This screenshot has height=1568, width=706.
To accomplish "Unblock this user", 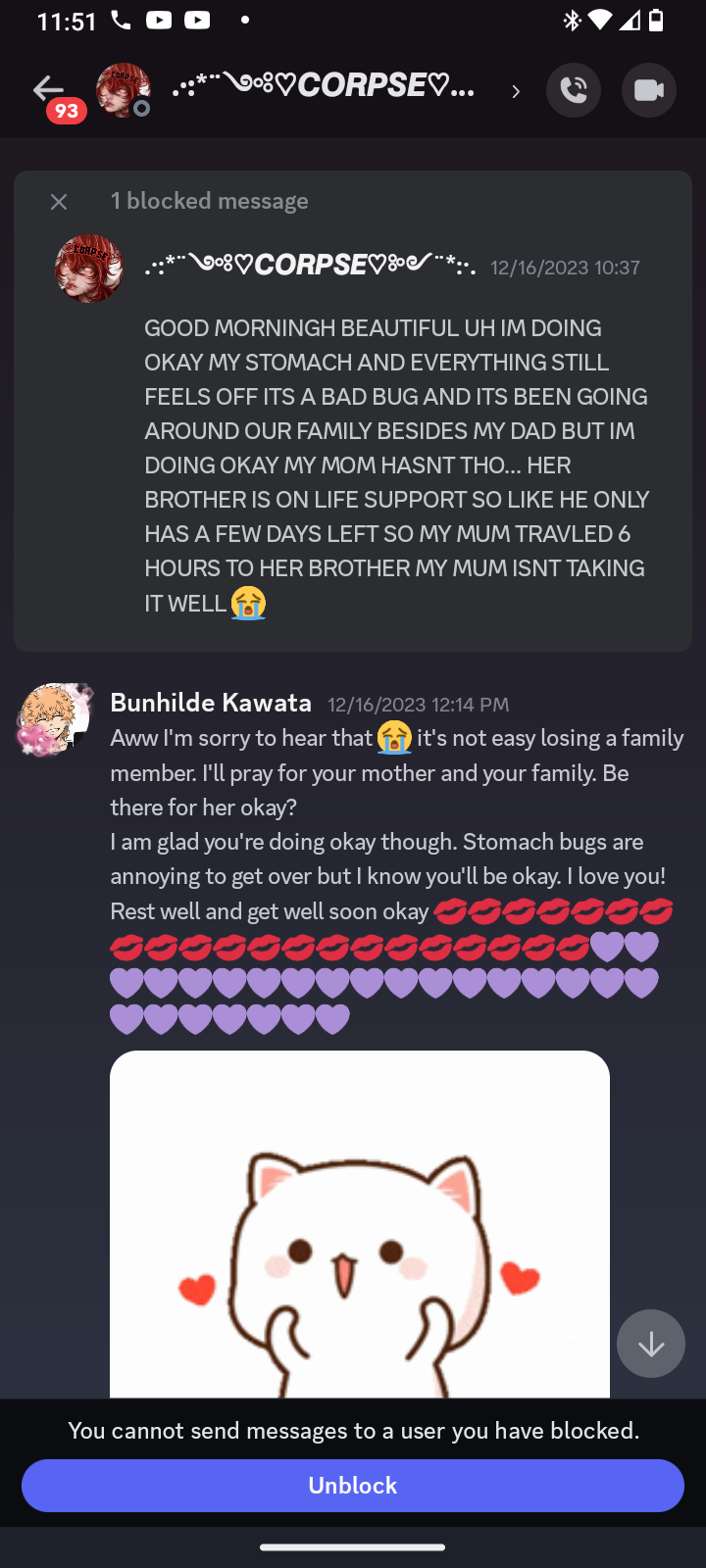I will [353, 1485].
